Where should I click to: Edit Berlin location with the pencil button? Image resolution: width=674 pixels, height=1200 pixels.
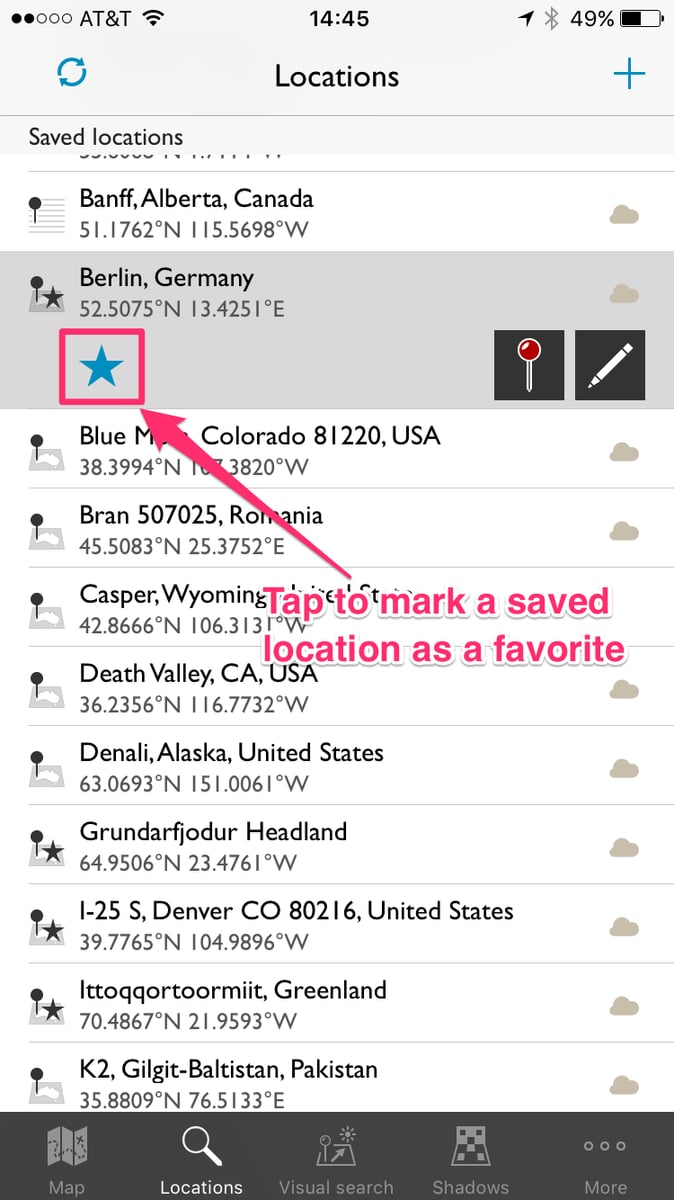click(610, 366)
